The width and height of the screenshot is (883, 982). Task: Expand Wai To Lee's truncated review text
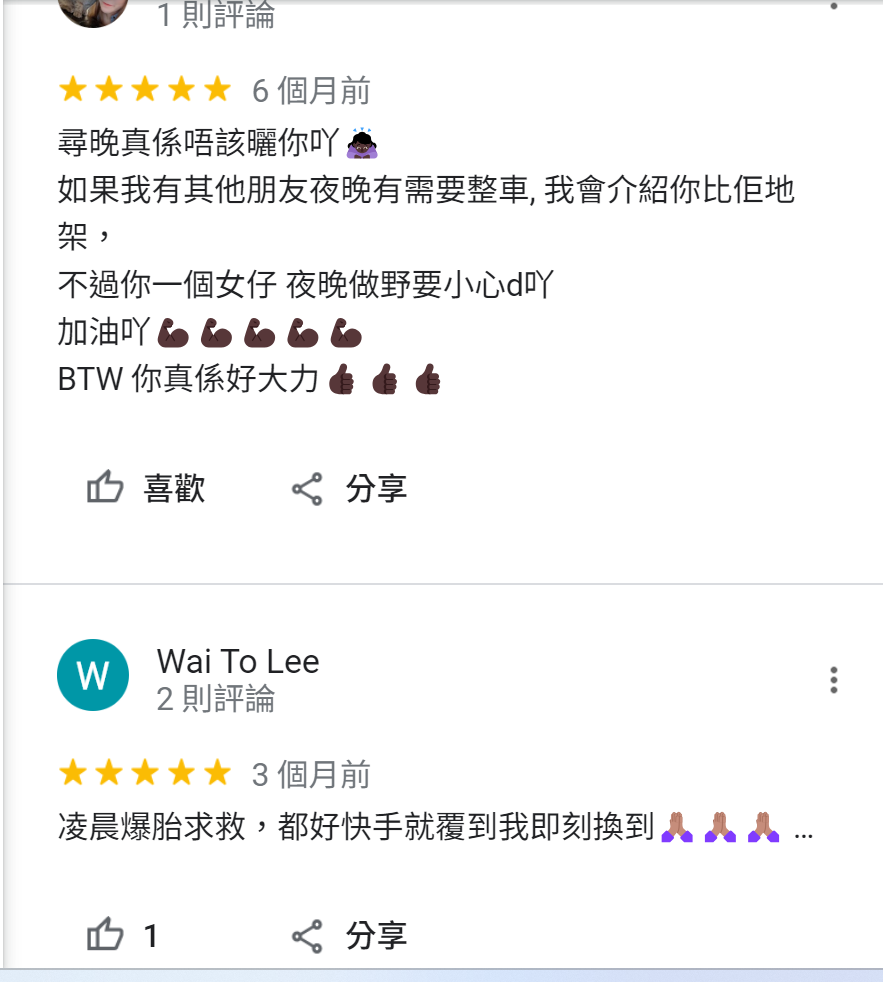pyautogui.click(x=803, y=831)
